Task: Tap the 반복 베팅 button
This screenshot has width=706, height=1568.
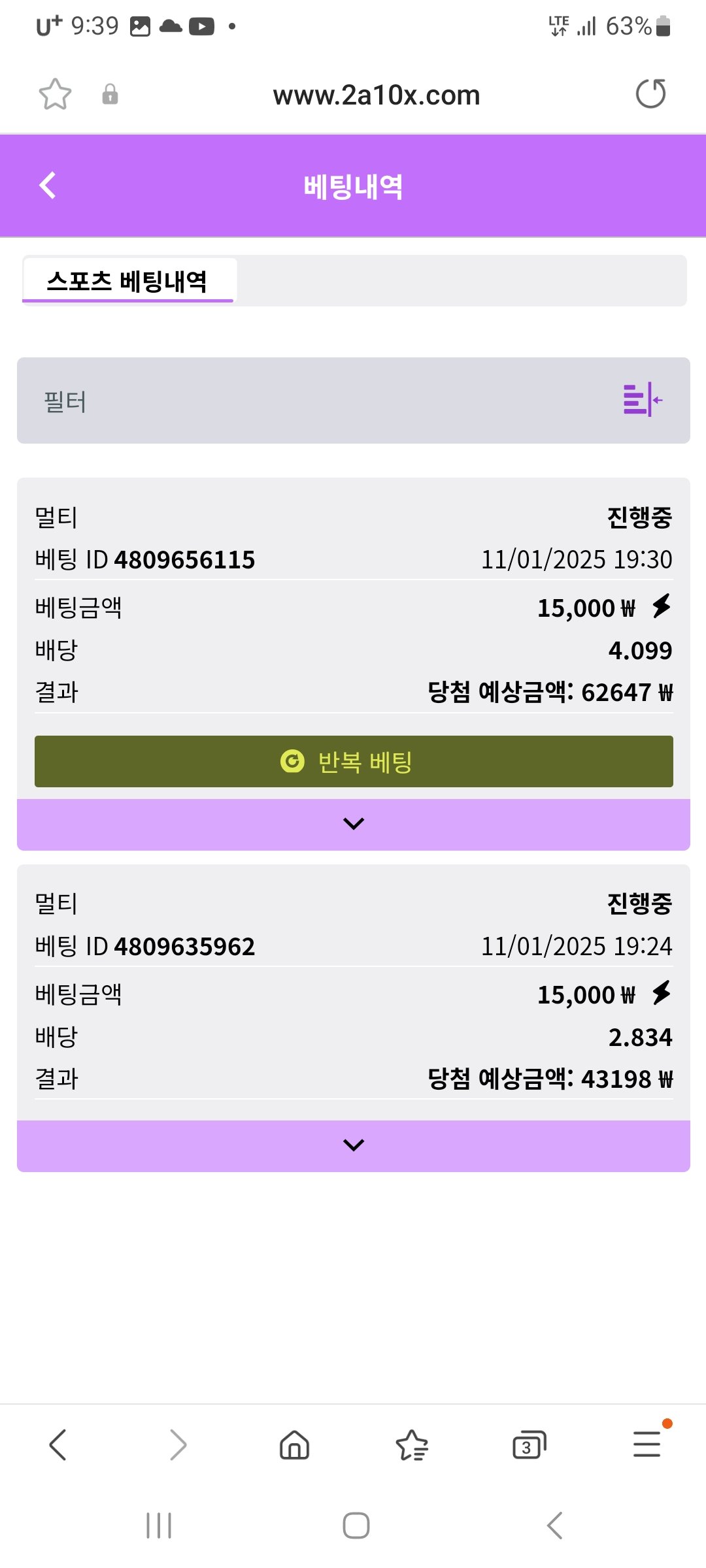Action: pos(353,762)
